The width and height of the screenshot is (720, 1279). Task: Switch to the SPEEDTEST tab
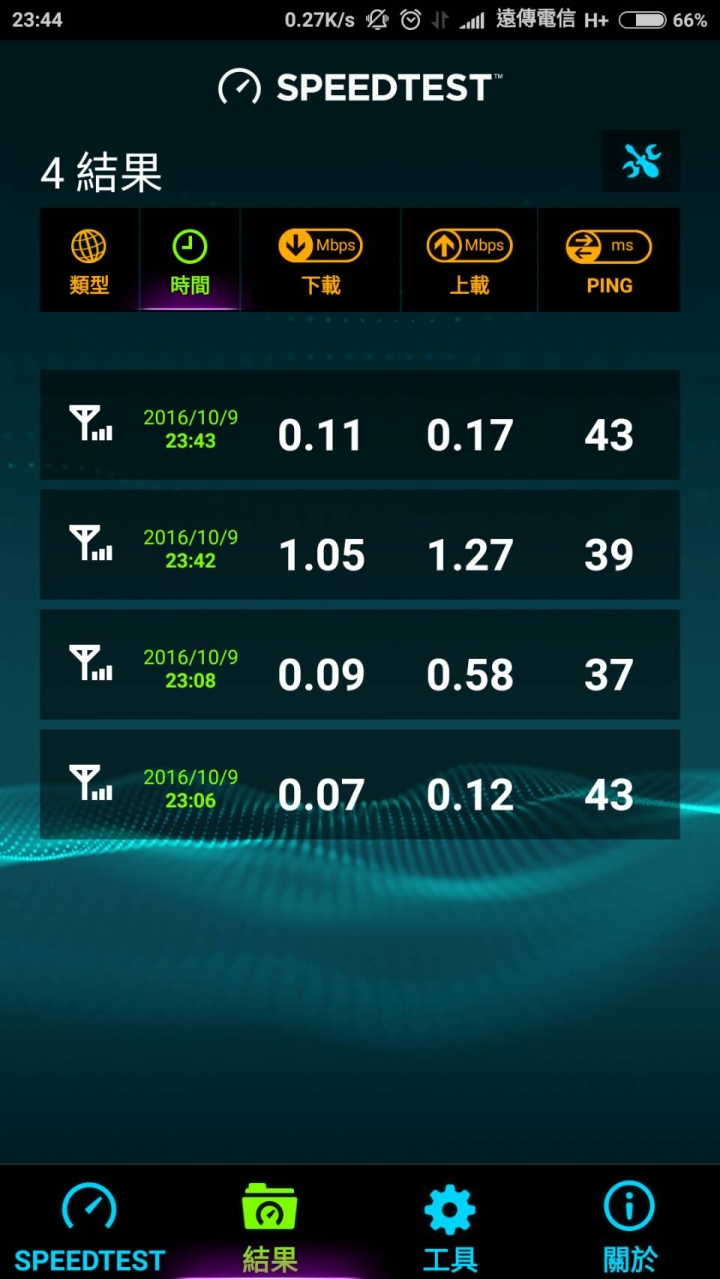tap(89, 1225)
